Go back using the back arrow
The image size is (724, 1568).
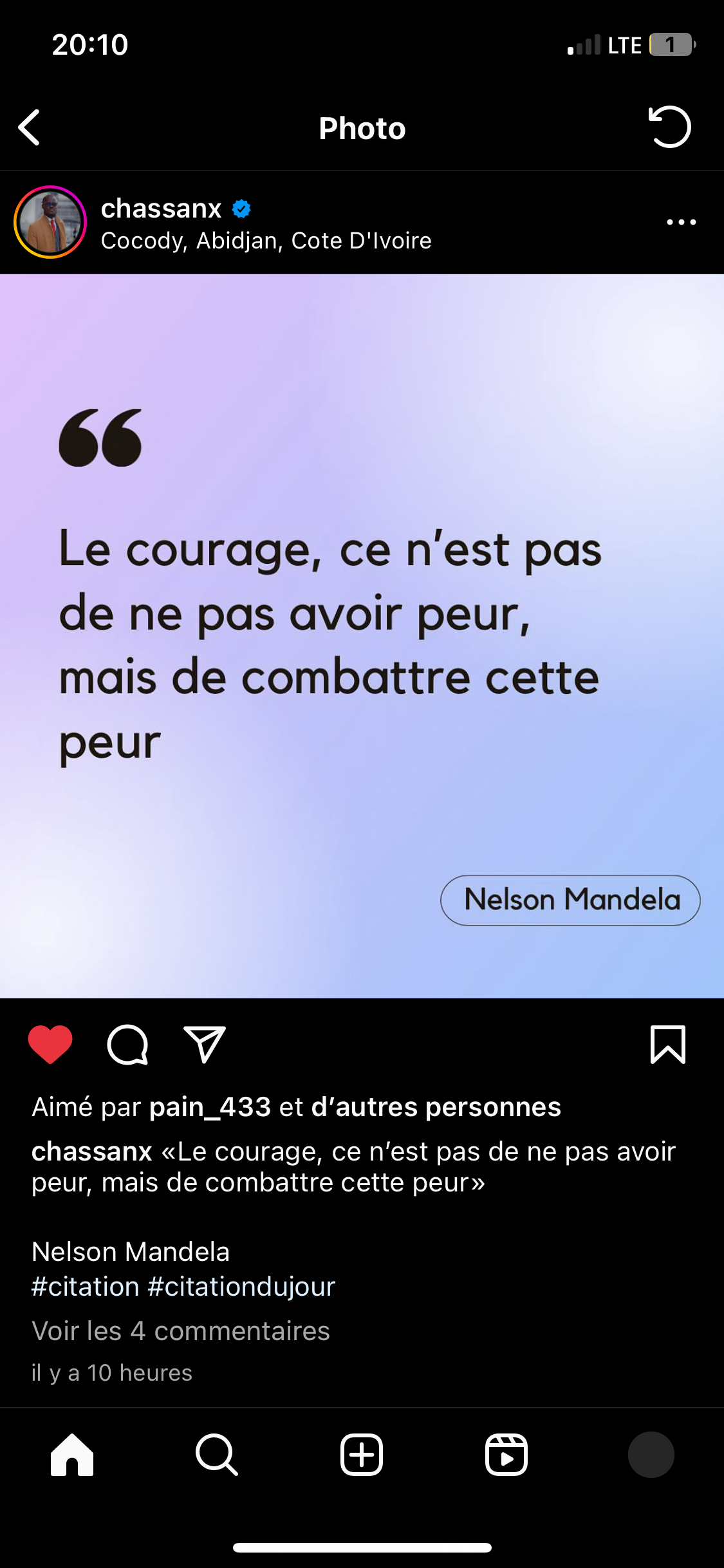click(30, 127)
